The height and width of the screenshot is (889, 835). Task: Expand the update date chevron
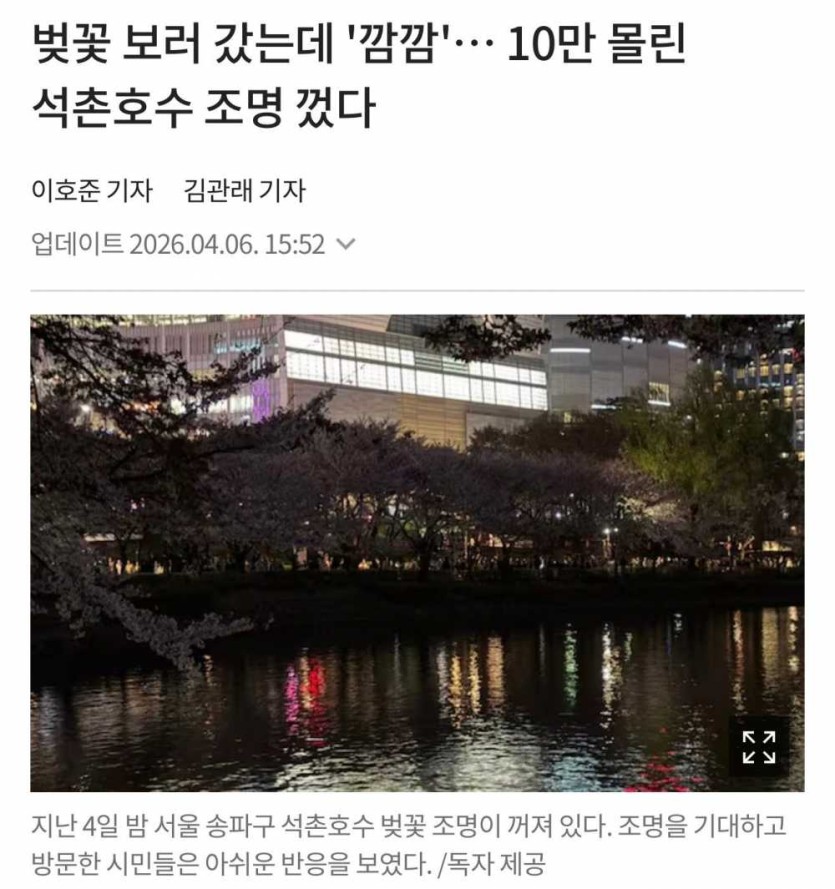click(x=346, y=244)
